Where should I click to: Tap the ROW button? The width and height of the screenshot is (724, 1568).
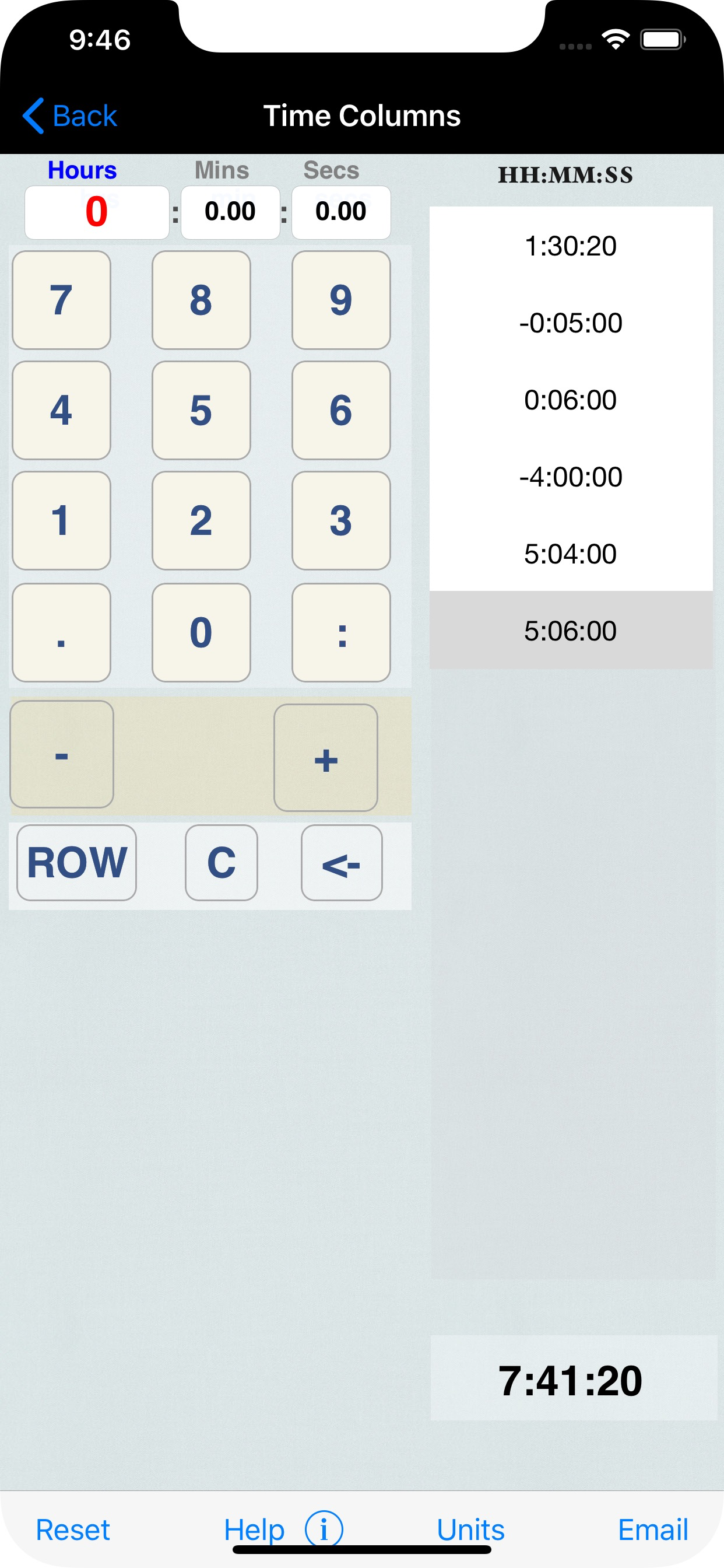coord(77,863)
